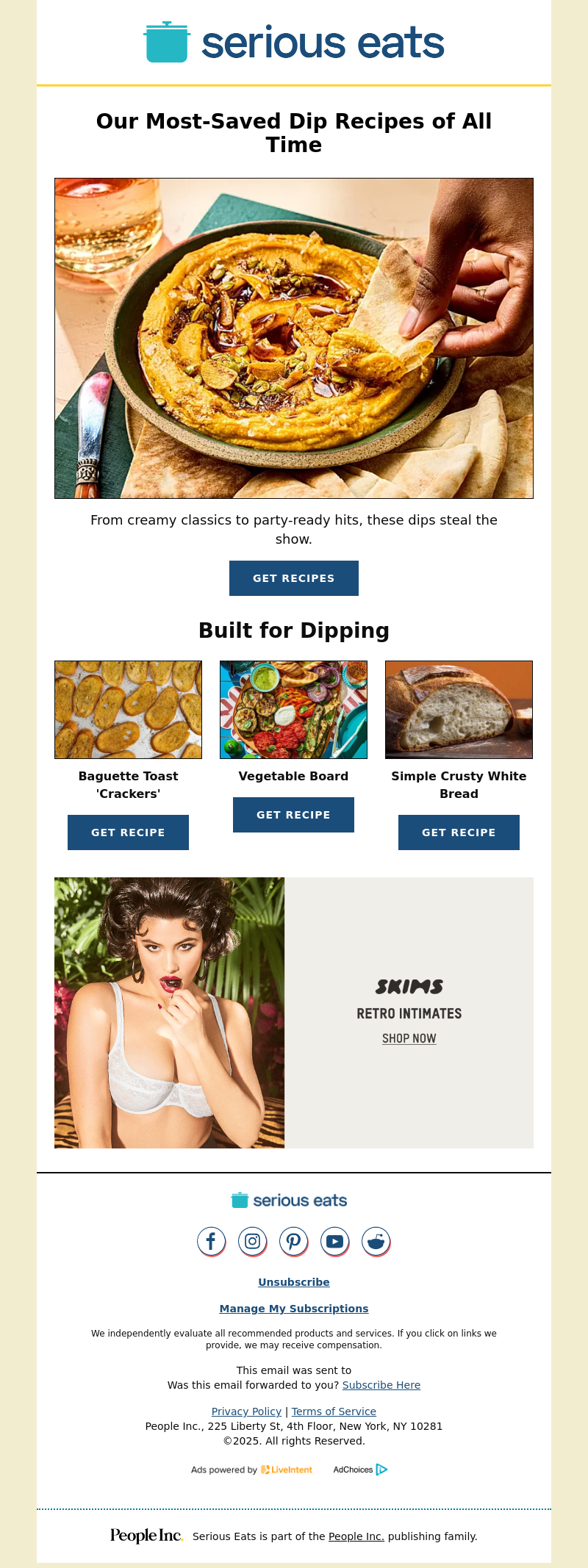Open the Simple Crusty White Bread photo
588x1568 pixels.
[459, 709]
